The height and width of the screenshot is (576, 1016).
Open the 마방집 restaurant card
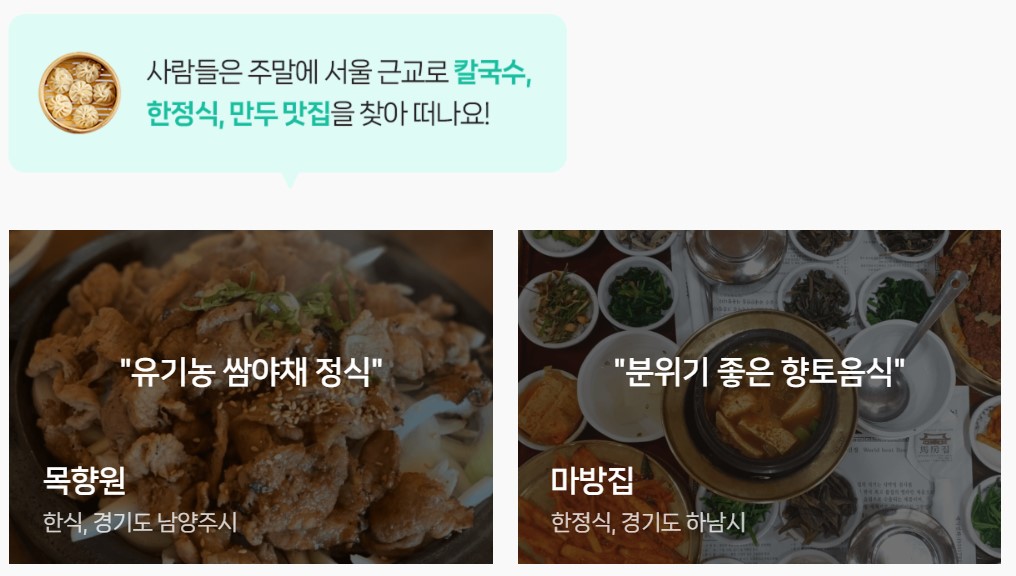[x=758, y=397]
